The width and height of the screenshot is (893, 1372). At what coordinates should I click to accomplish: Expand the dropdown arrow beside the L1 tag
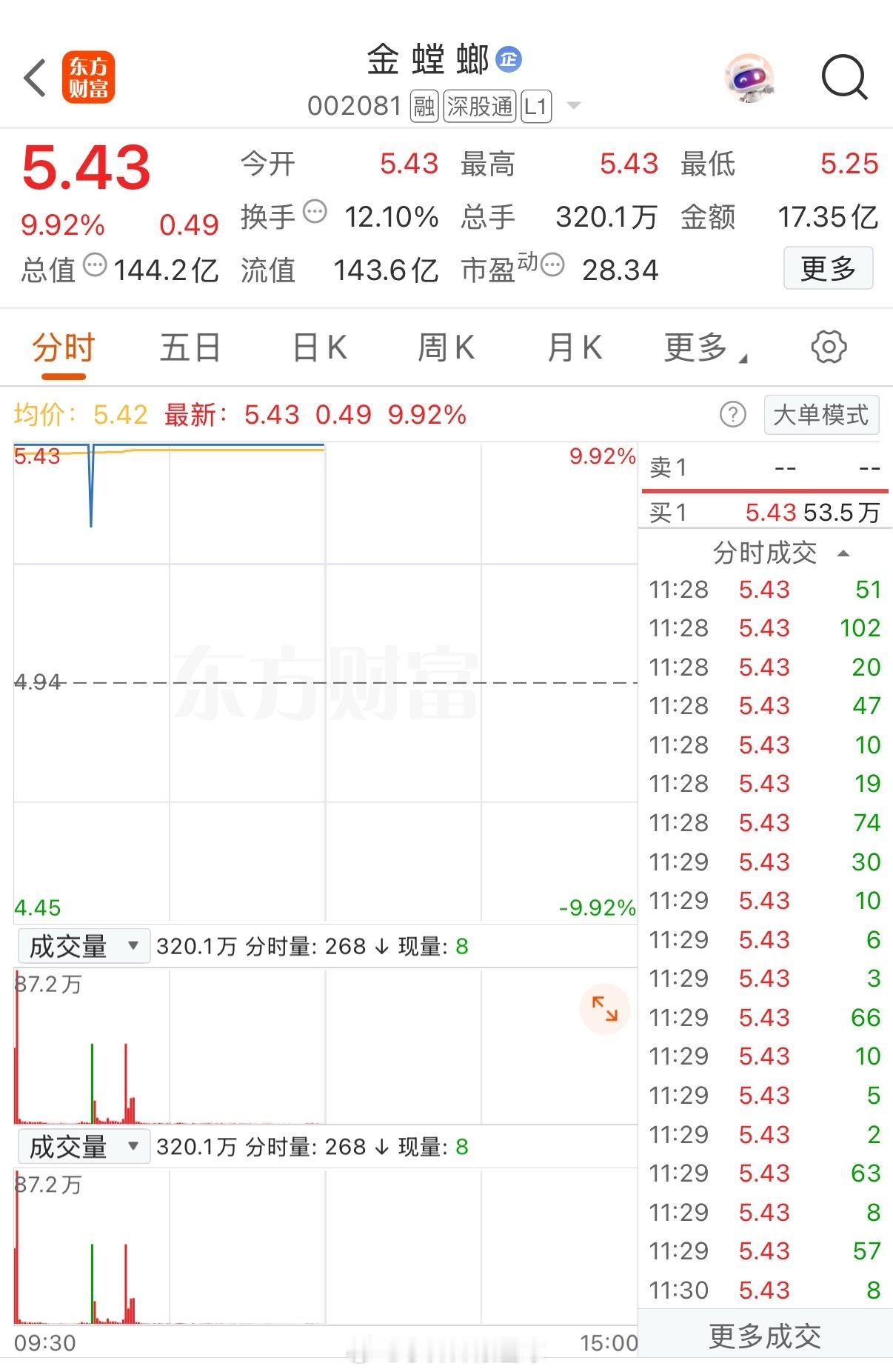(572, 106)
